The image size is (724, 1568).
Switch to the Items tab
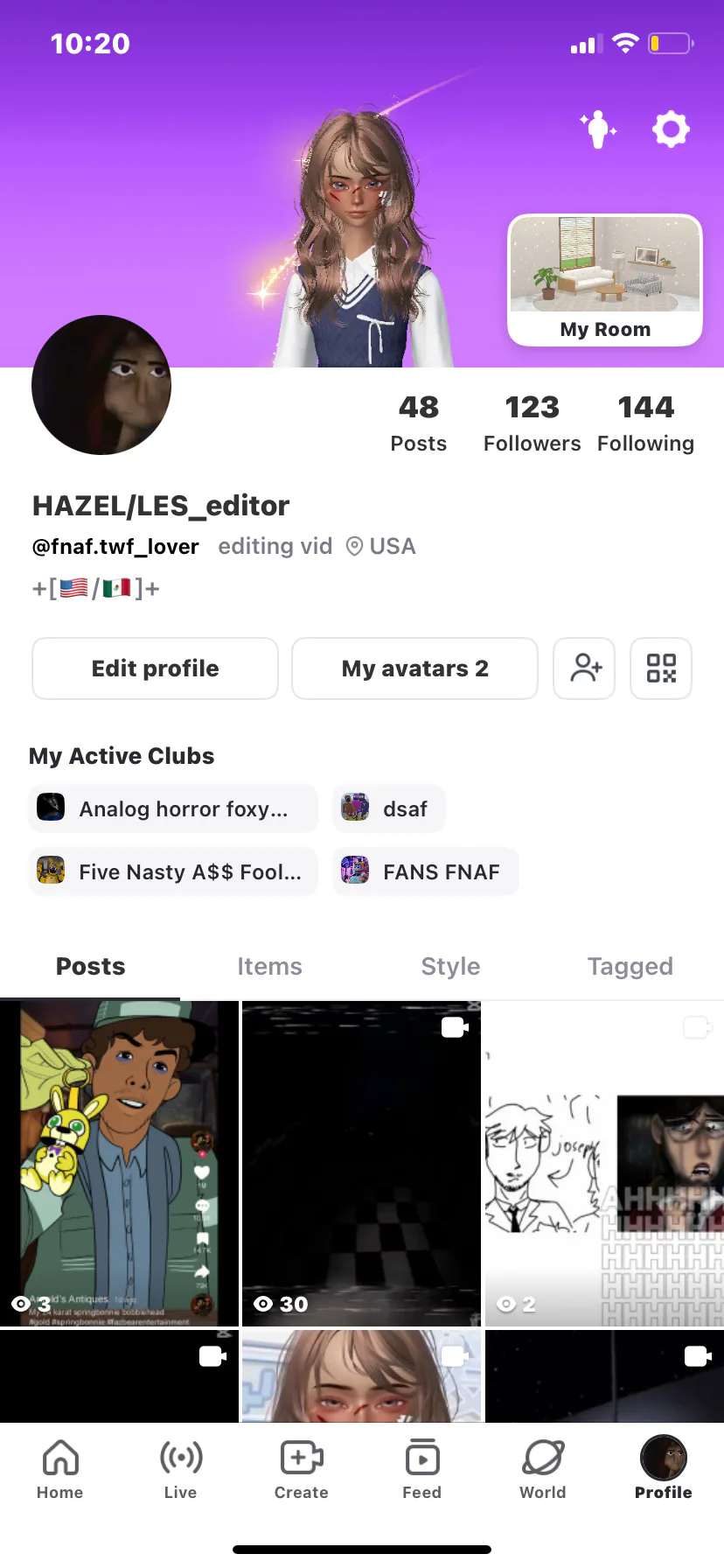pyautogui.click(x=269, y=966)
